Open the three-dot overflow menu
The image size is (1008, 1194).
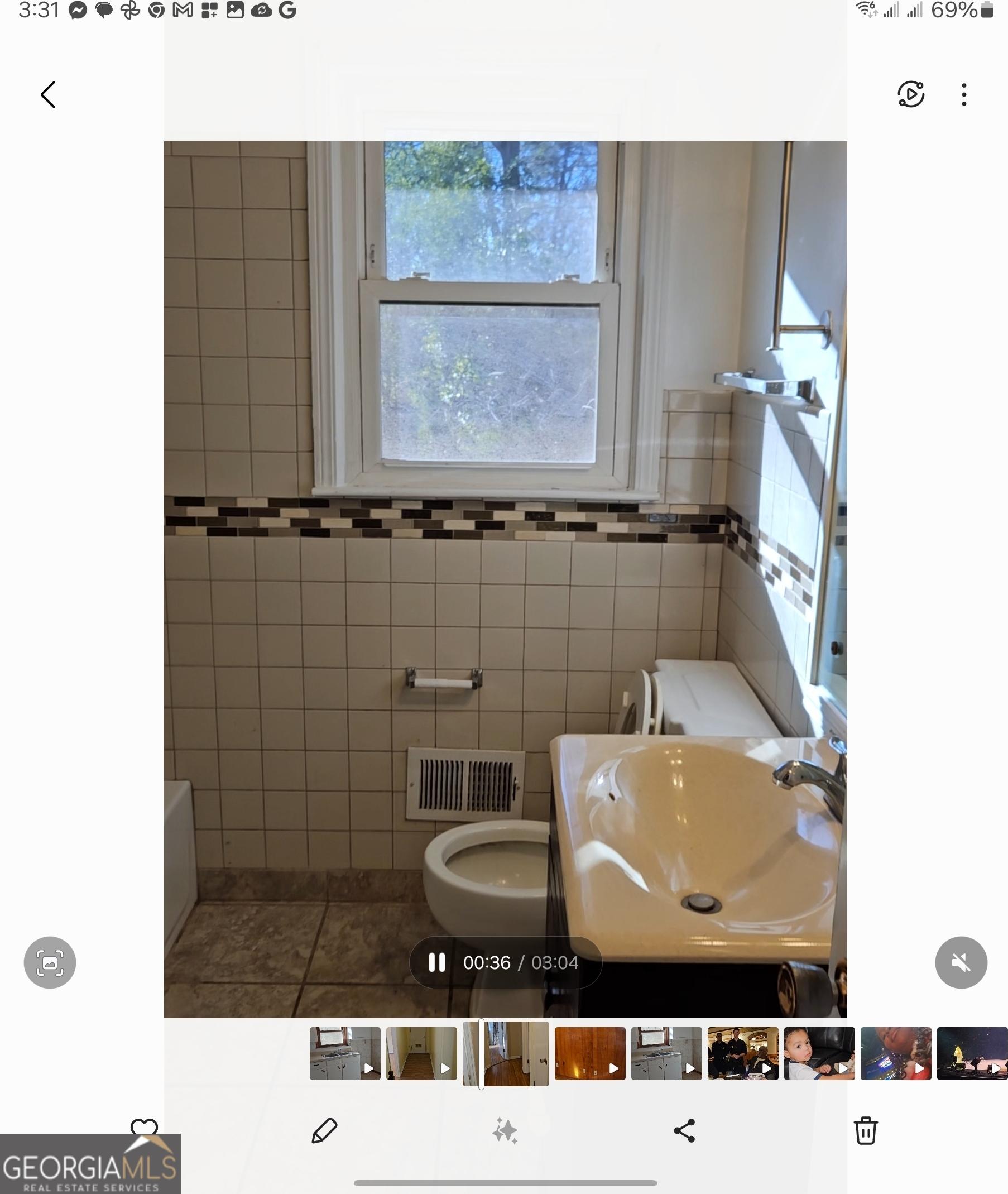(963, 94)
